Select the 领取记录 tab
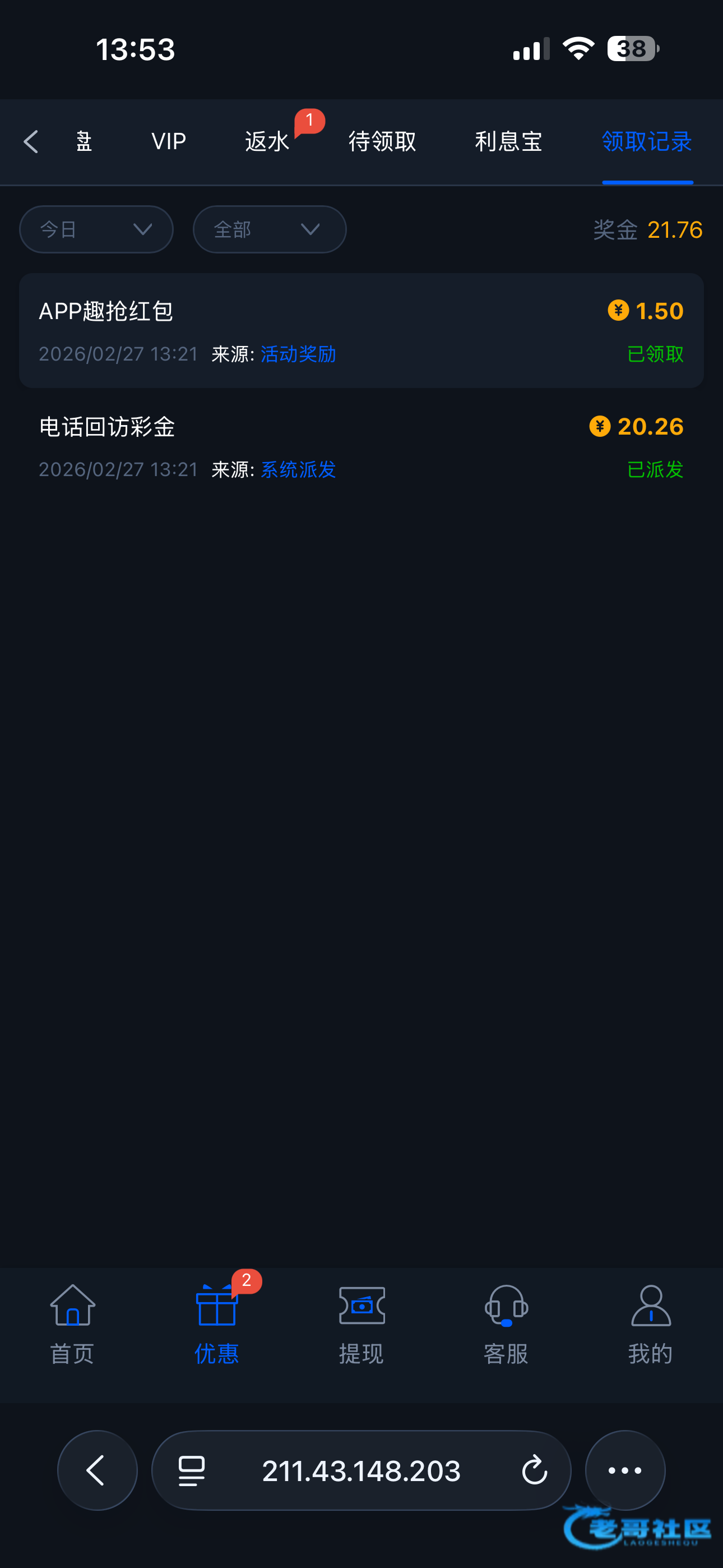Viewport: 723px width, 1568px height. tap(647, 142)
